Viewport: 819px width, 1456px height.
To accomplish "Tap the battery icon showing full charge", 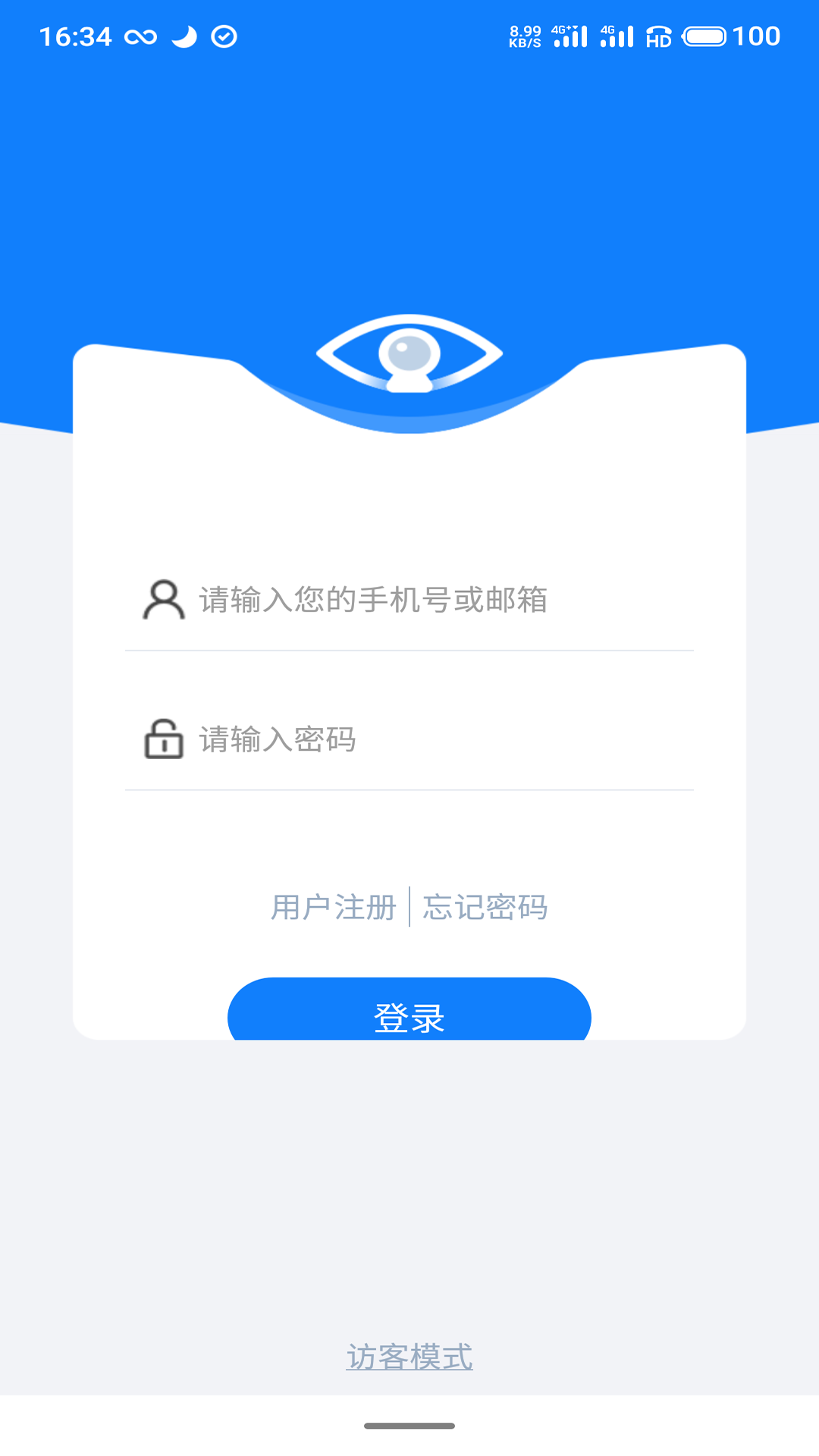I will tap(707, 34).
